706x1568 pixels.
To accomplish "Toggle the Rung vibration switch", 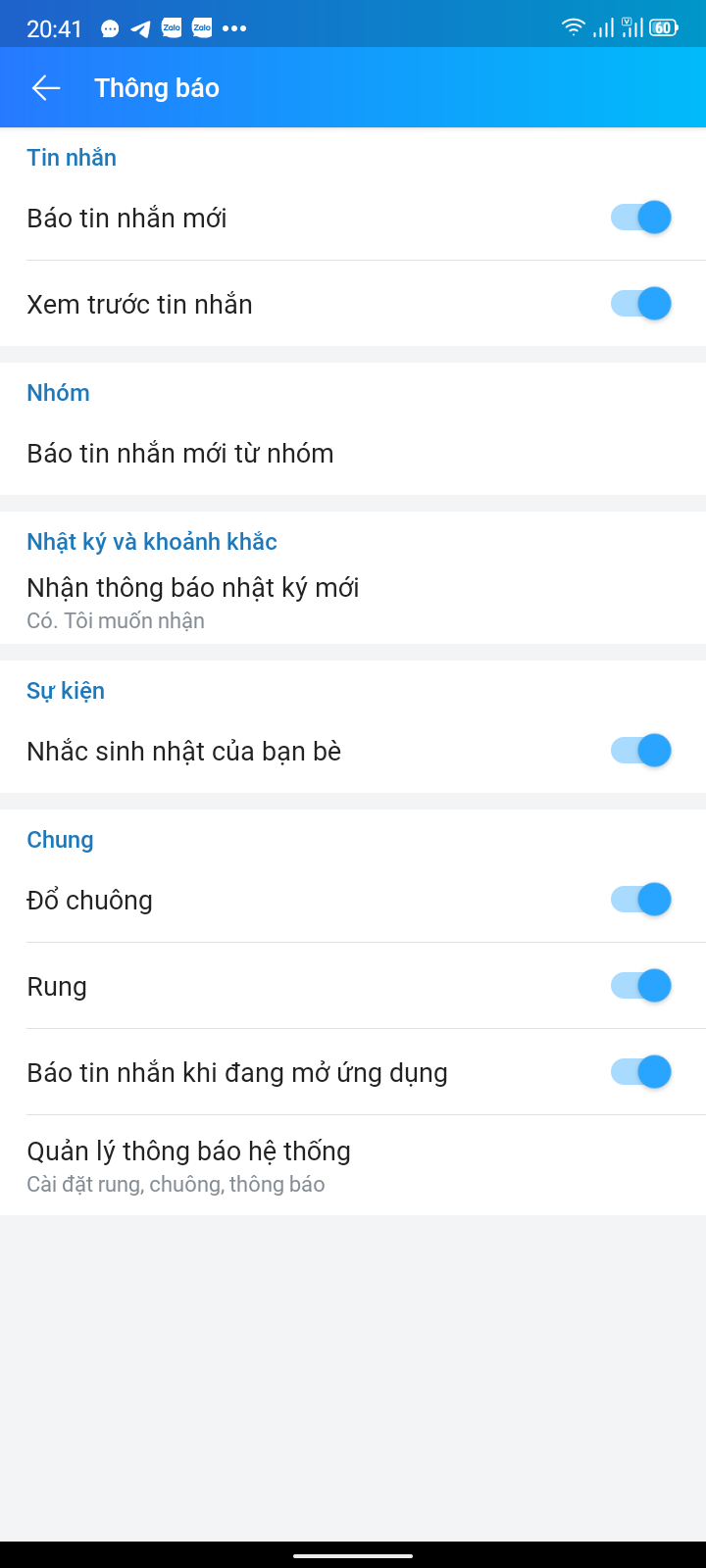I will pos(641,986).
